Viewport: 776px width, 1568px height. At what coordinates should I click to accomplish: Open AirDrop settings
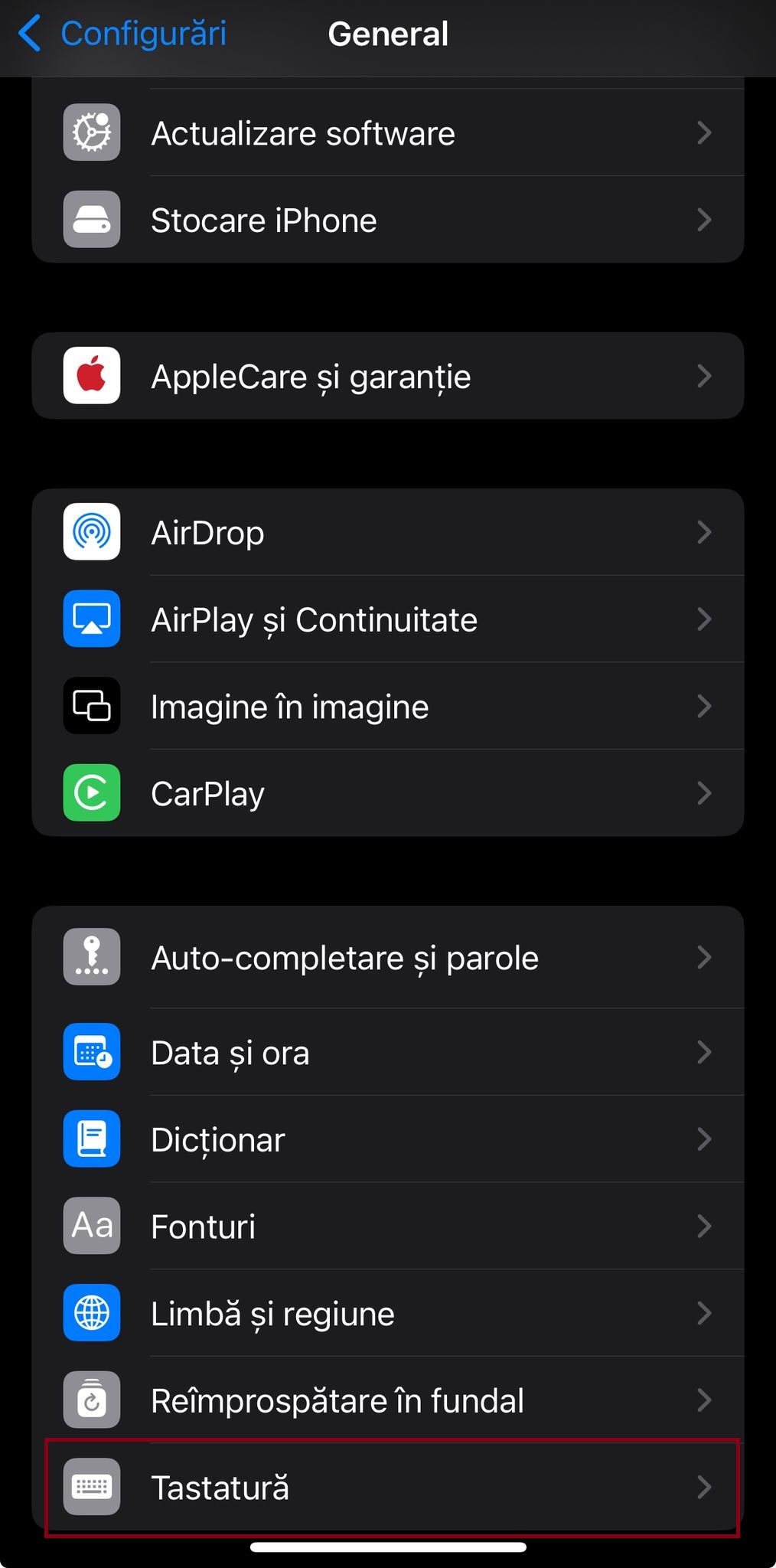pos(387,533)
